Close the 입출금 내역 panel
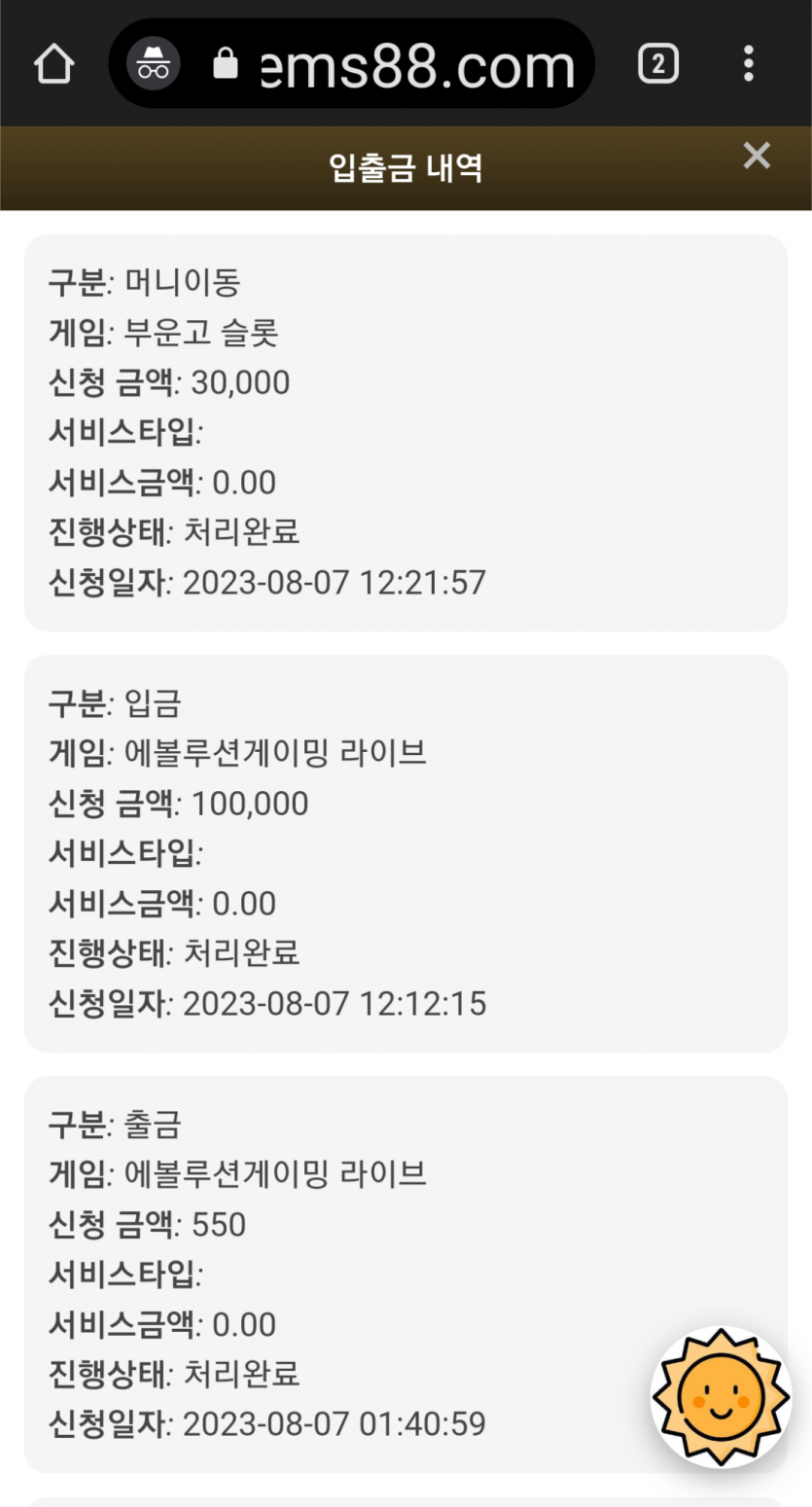The height and width of the screenshot is (1507, 812). pos(757,156)
